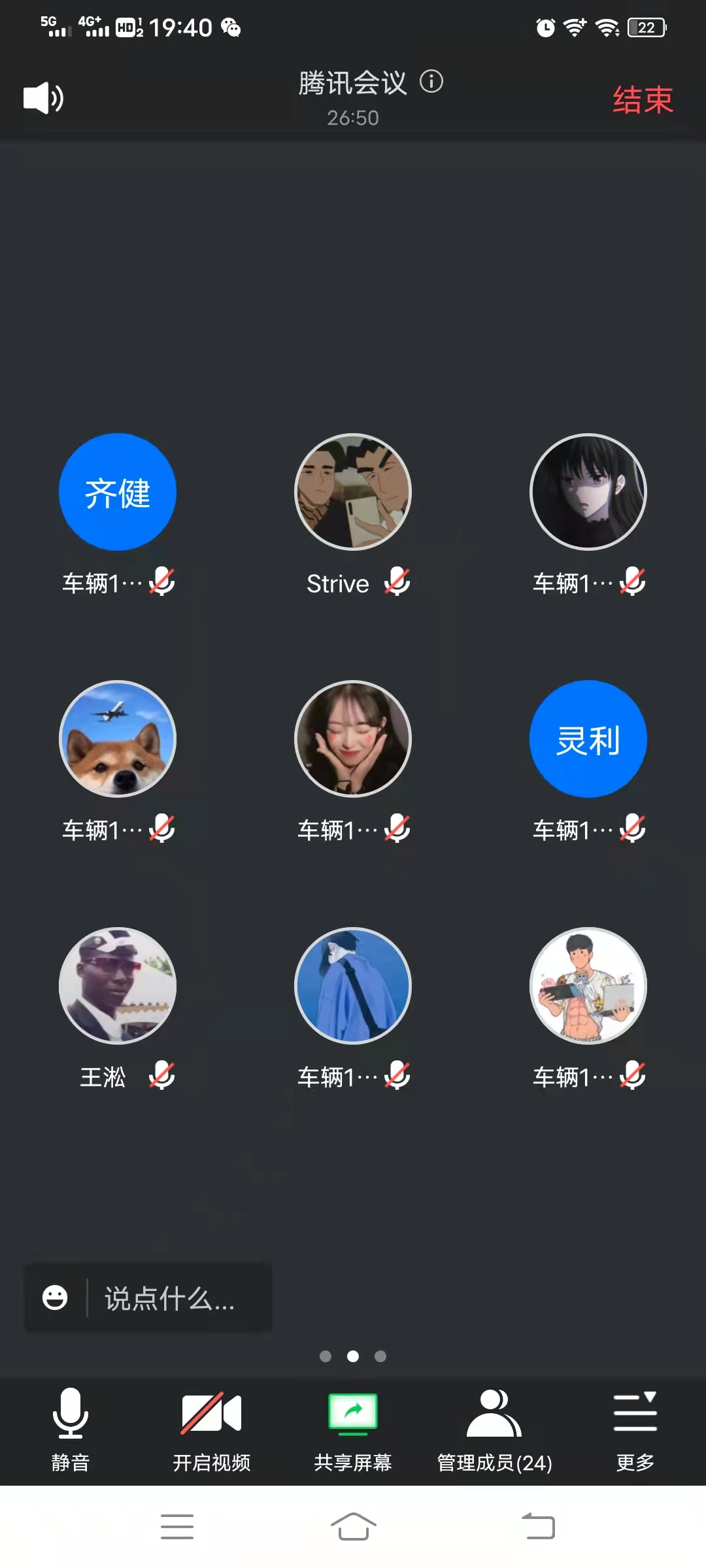The height and width of the screenshot is (1568, 706).
Task: Select participant 齐健's avatar
Action: (x=118, y=492)
